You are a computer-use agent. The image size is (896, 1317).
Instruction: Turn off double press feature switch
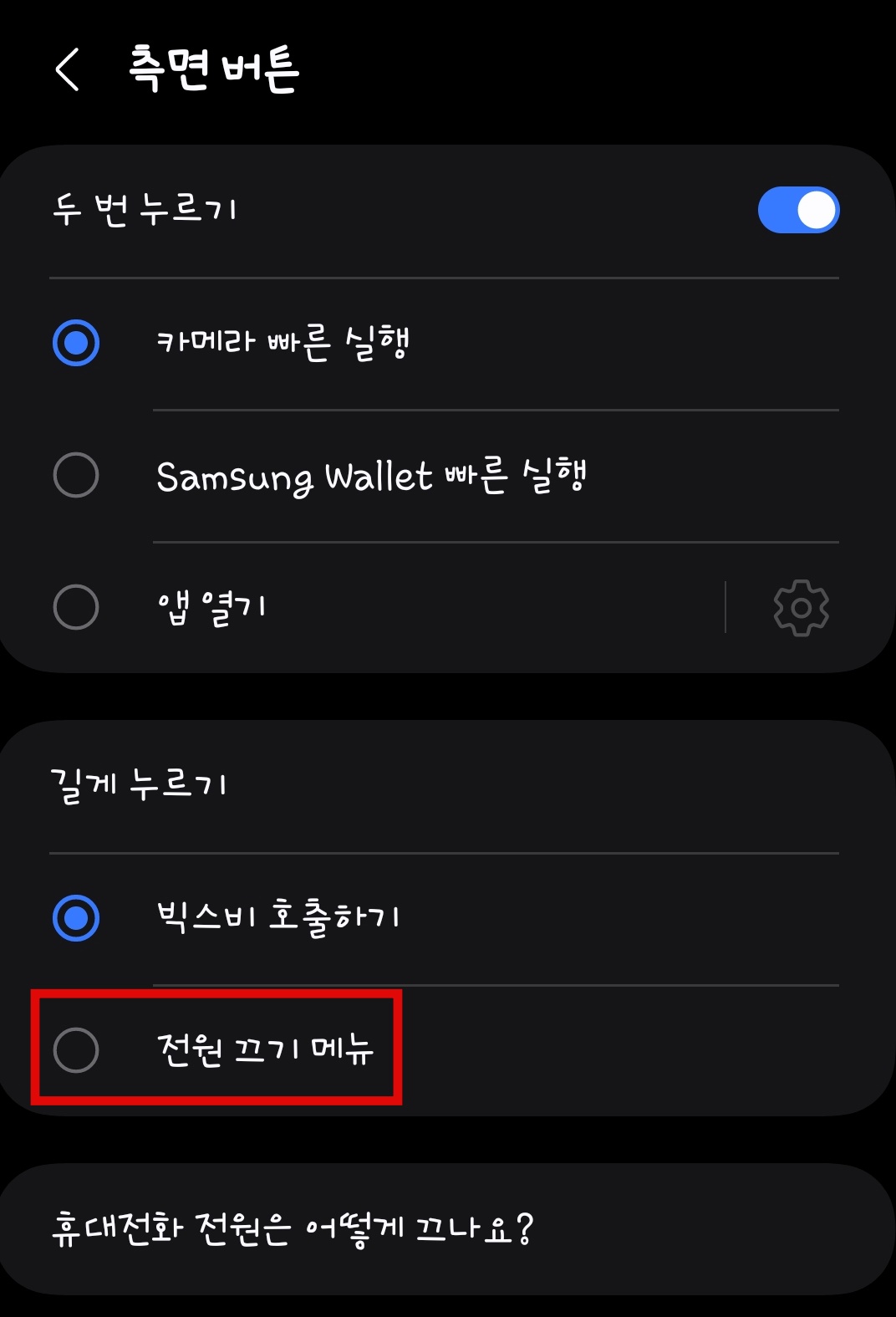pyautogui.click(x=797, y=210)
